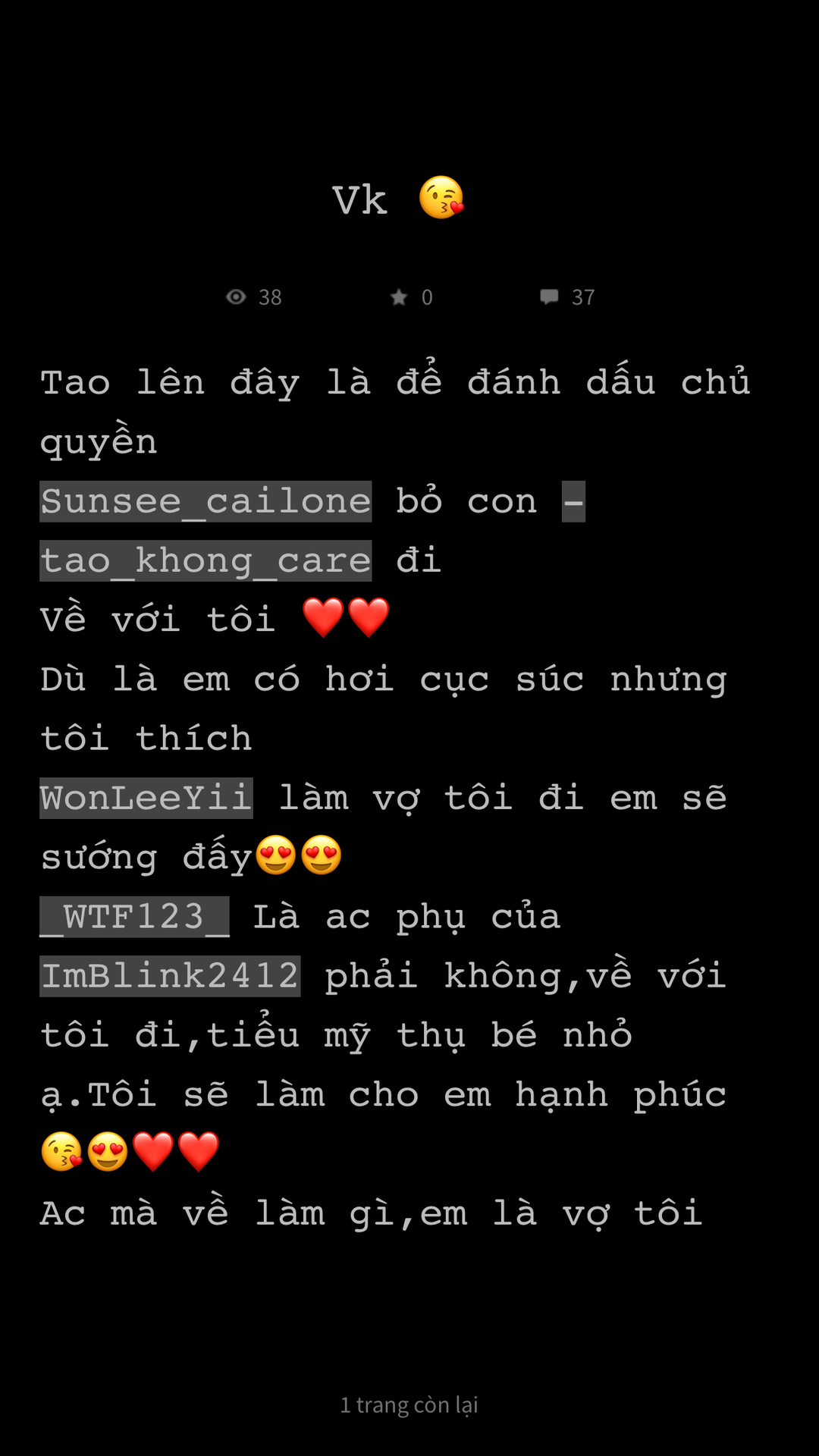Open ImBlink2412's profile from the mention
Image resolution: width=819 pixels, height=1456 pixels.
[170, 976]
